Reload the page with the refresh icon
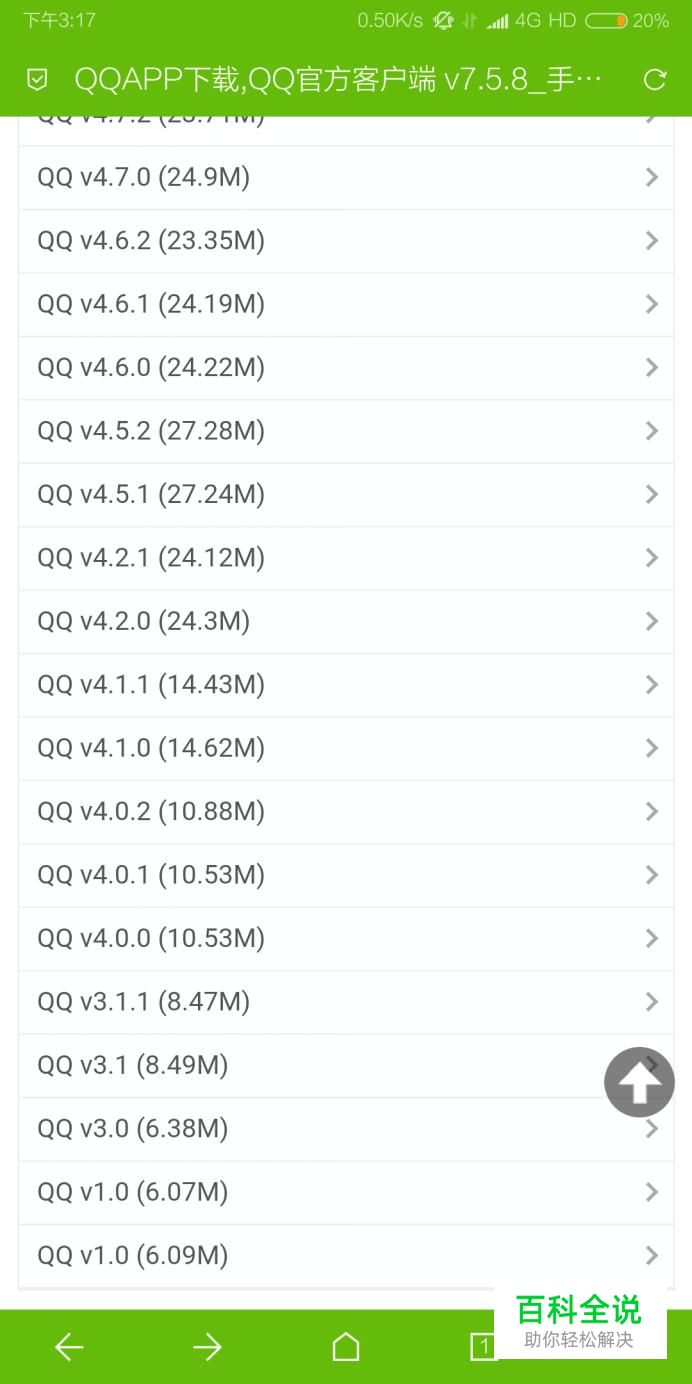692x1384 pixels. (x=655, y=80)
